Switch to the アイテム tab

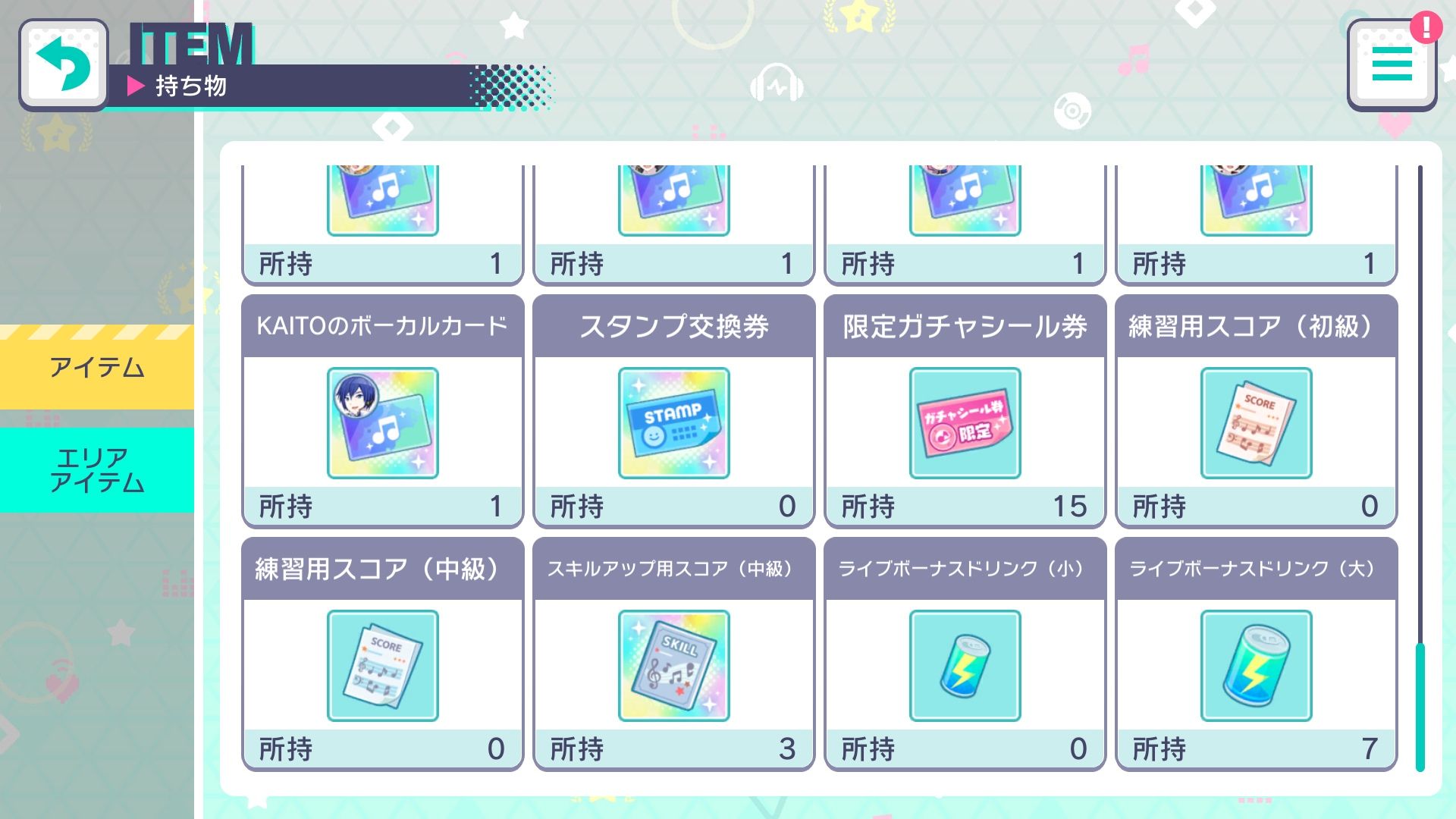point(97,369)
